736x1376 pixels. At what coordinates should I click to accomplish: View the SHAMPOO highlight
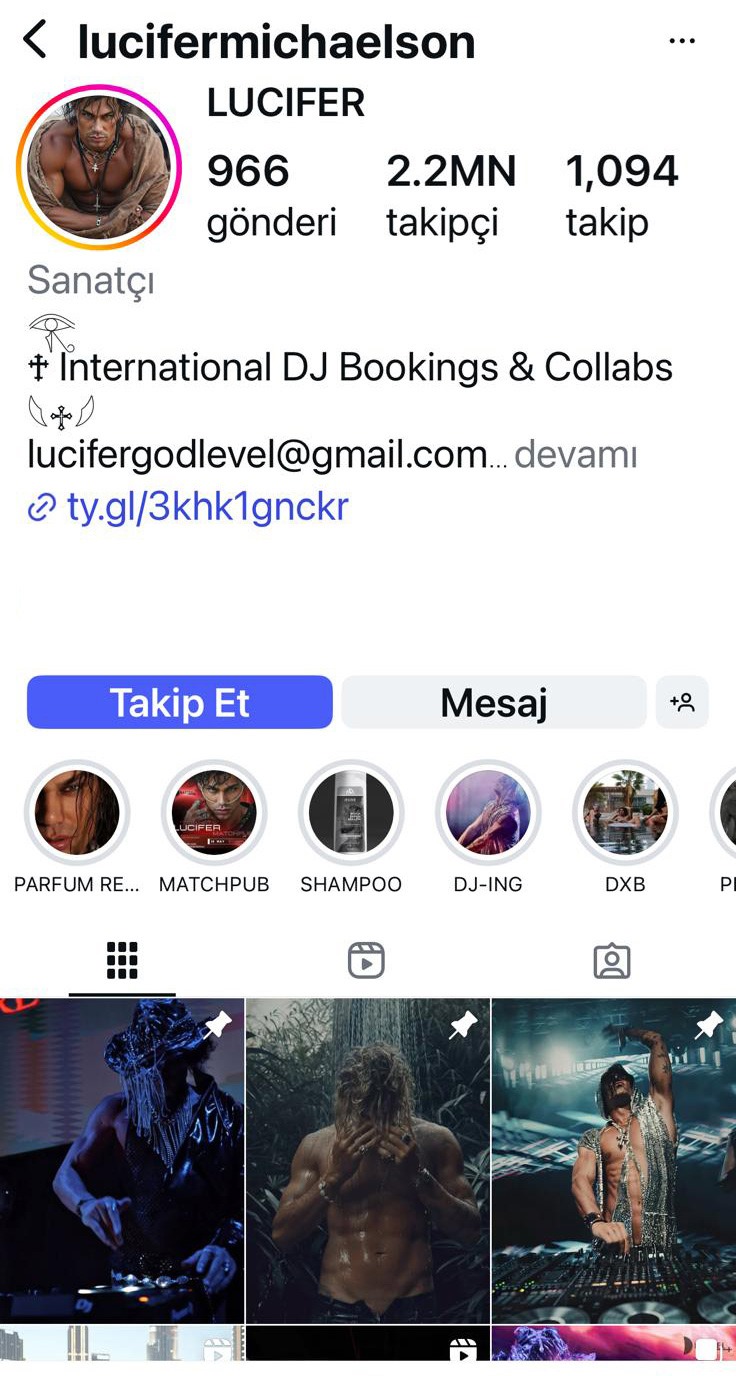point(351,812)
